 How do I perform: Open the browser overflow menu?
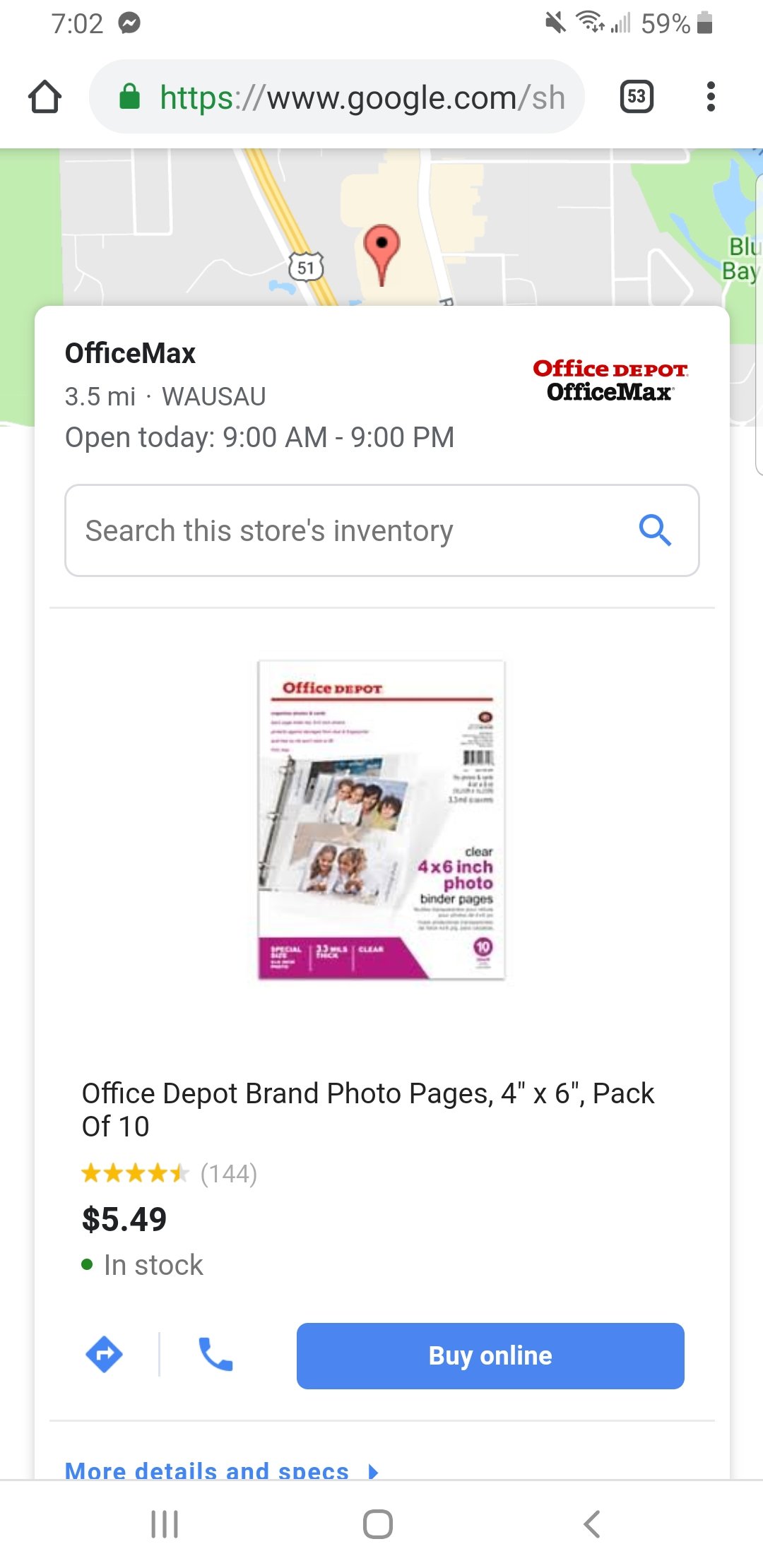(711, 97)
